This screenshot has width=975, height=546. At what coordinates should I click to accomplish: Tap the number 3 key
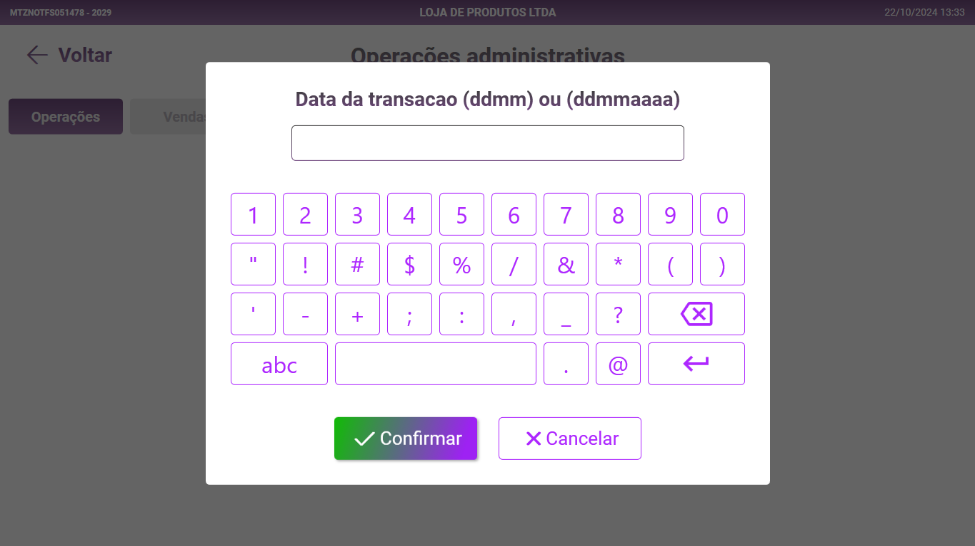tap(357, 214)
